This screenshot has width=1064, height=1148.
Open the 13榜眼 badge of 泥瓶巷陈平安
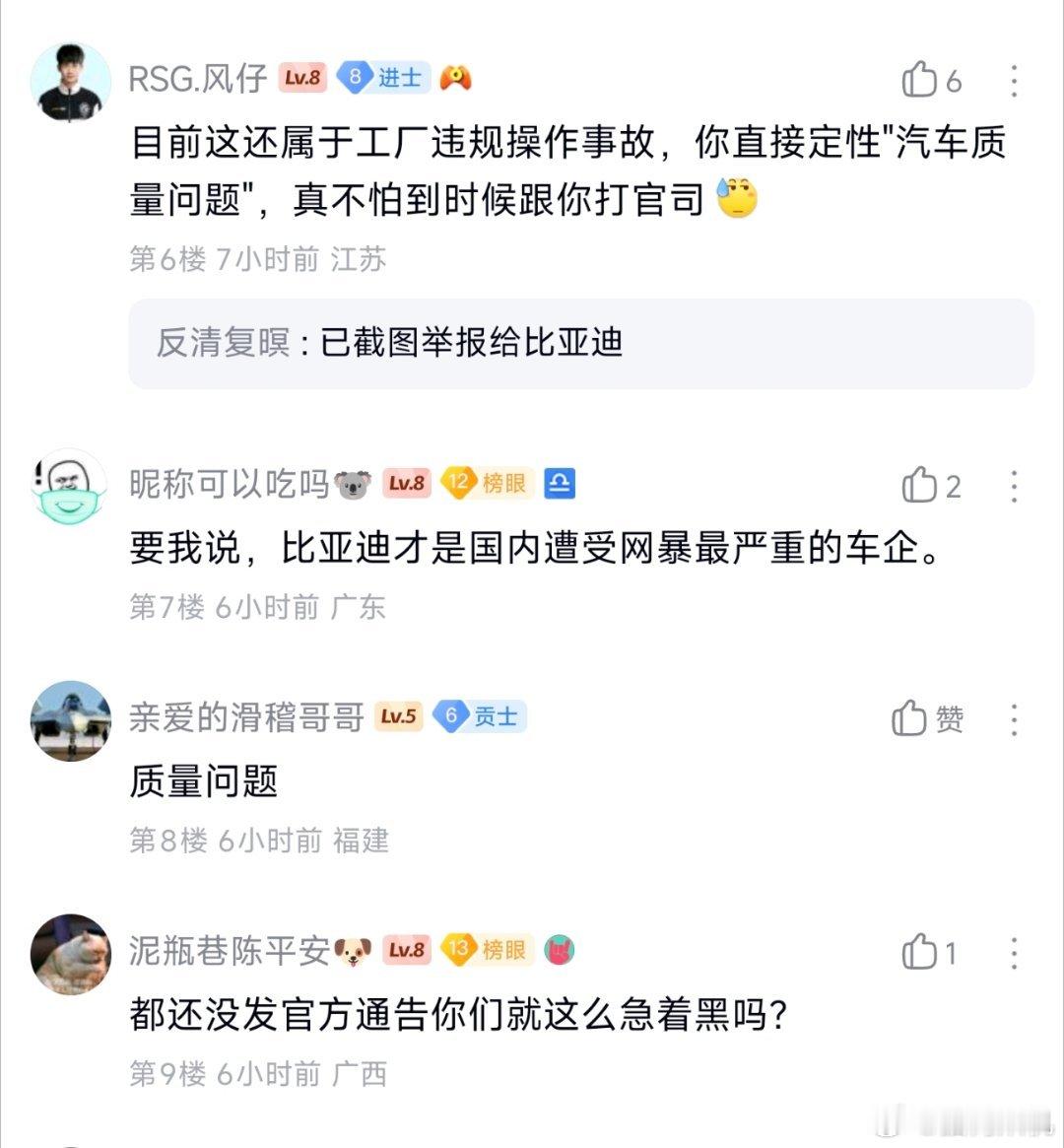(x=489, y=953)
